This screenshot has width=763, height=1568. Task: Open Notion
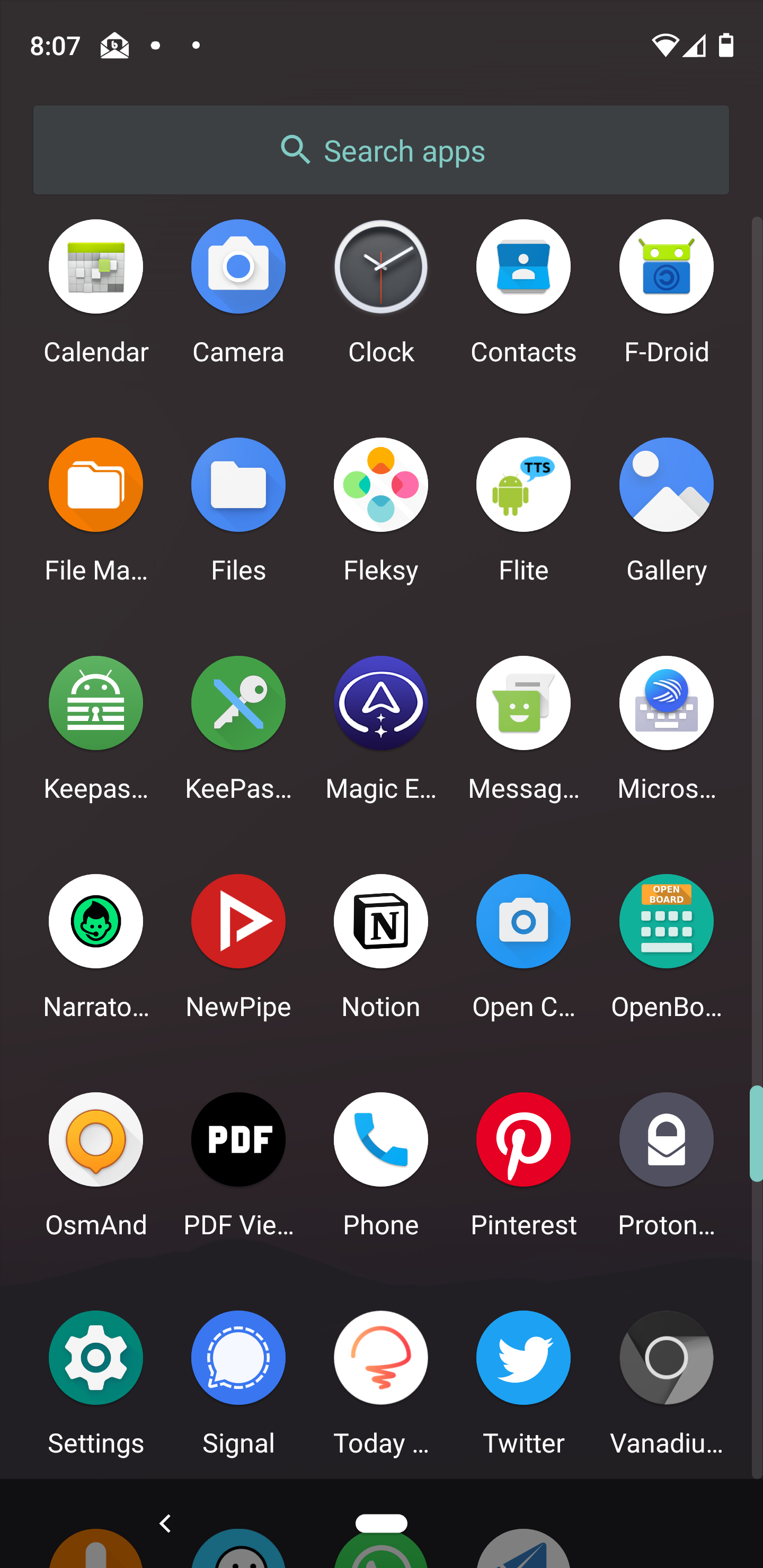[380, 922]
